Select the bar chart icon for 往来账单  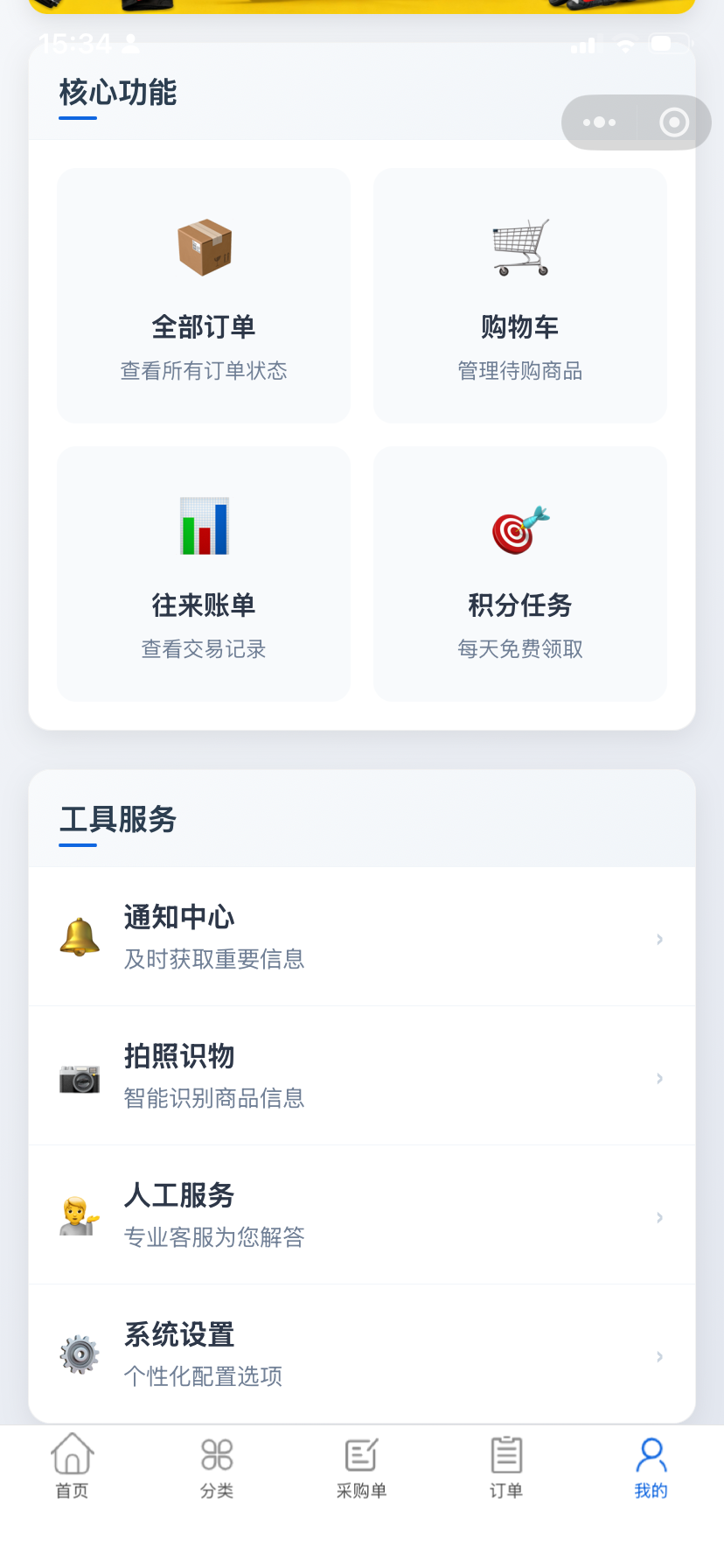click(x=203, y=525)
